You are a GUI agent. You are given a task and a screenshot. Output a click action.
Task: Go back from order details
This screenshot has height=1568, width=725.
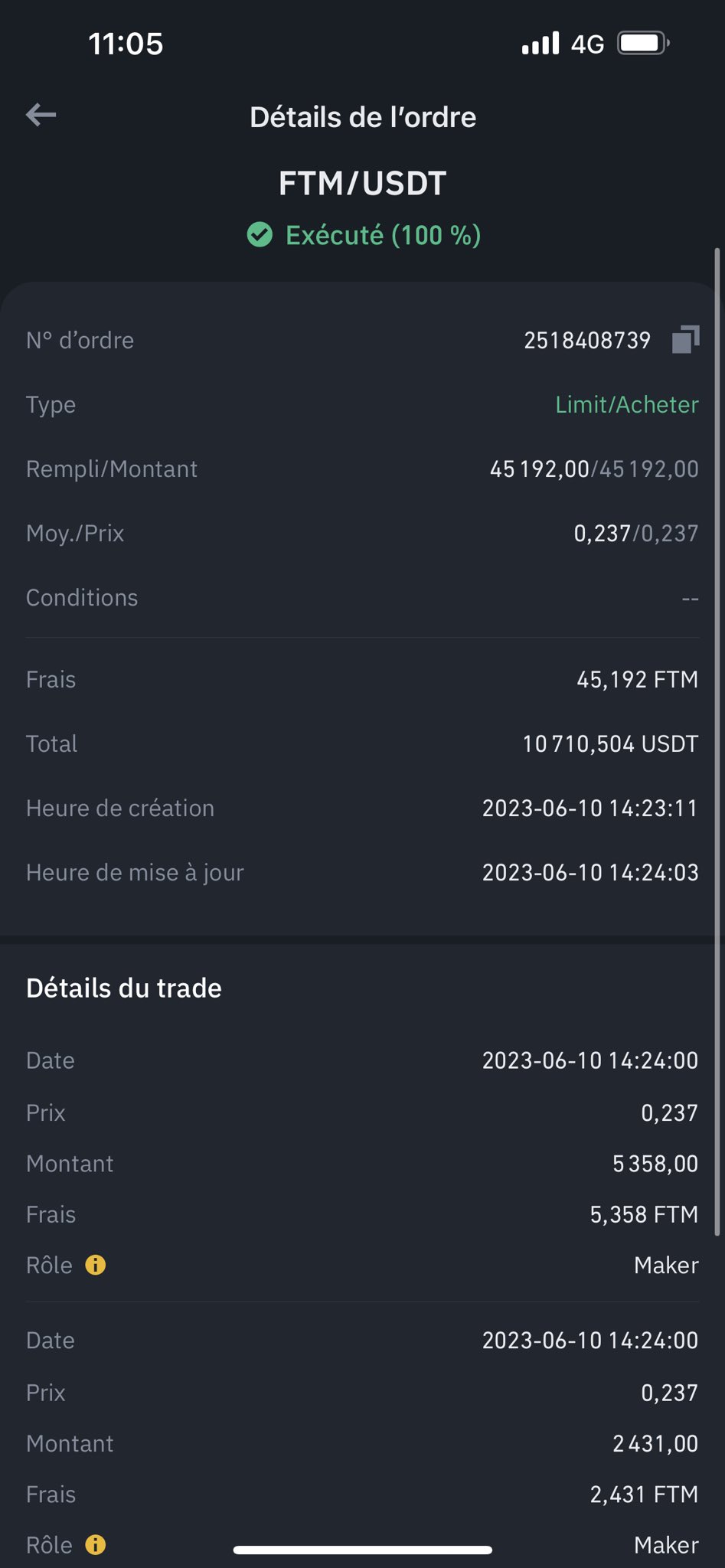pyautogui.click(x=41, y=116)
